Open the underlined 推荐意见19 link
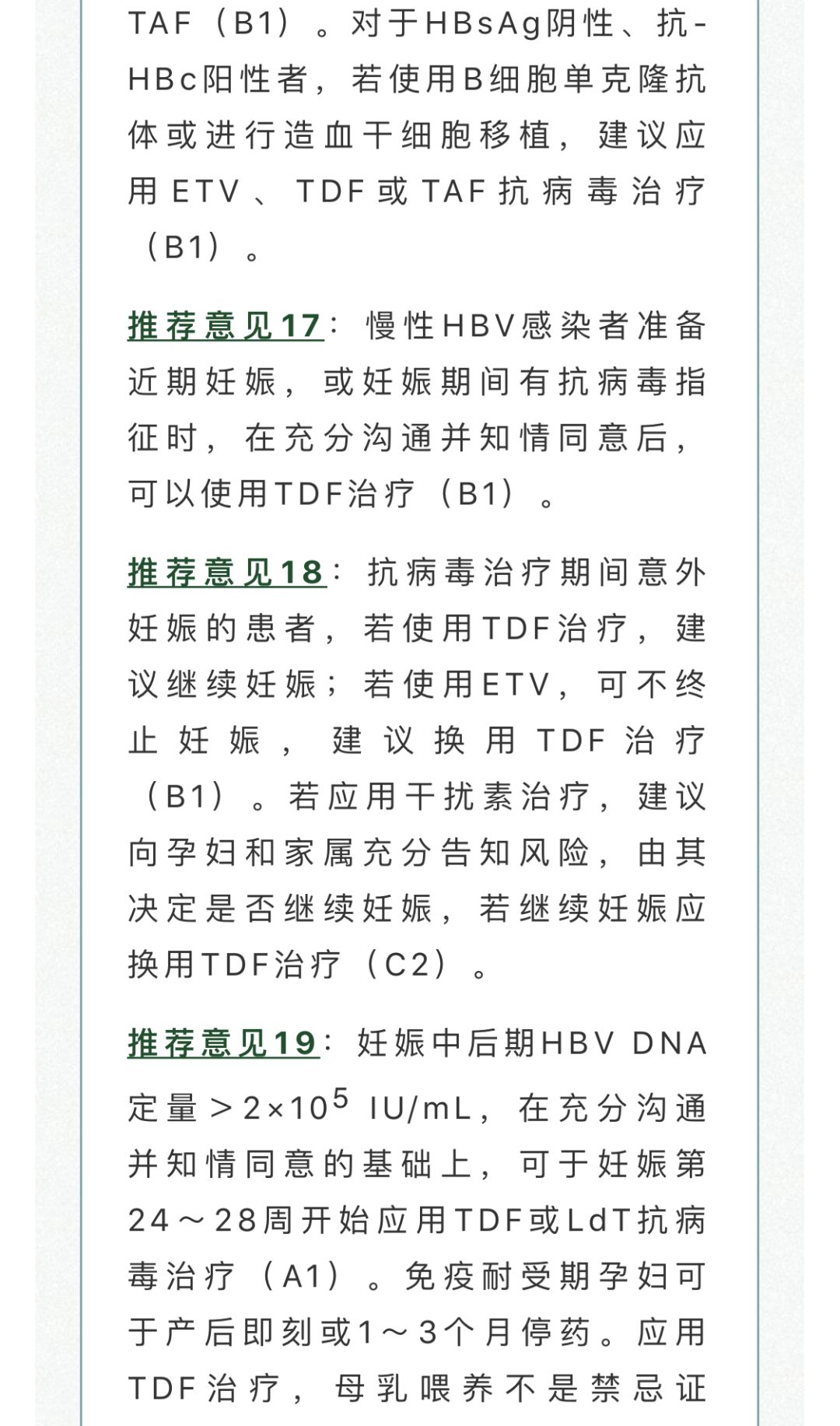 tap(223, 1043)
